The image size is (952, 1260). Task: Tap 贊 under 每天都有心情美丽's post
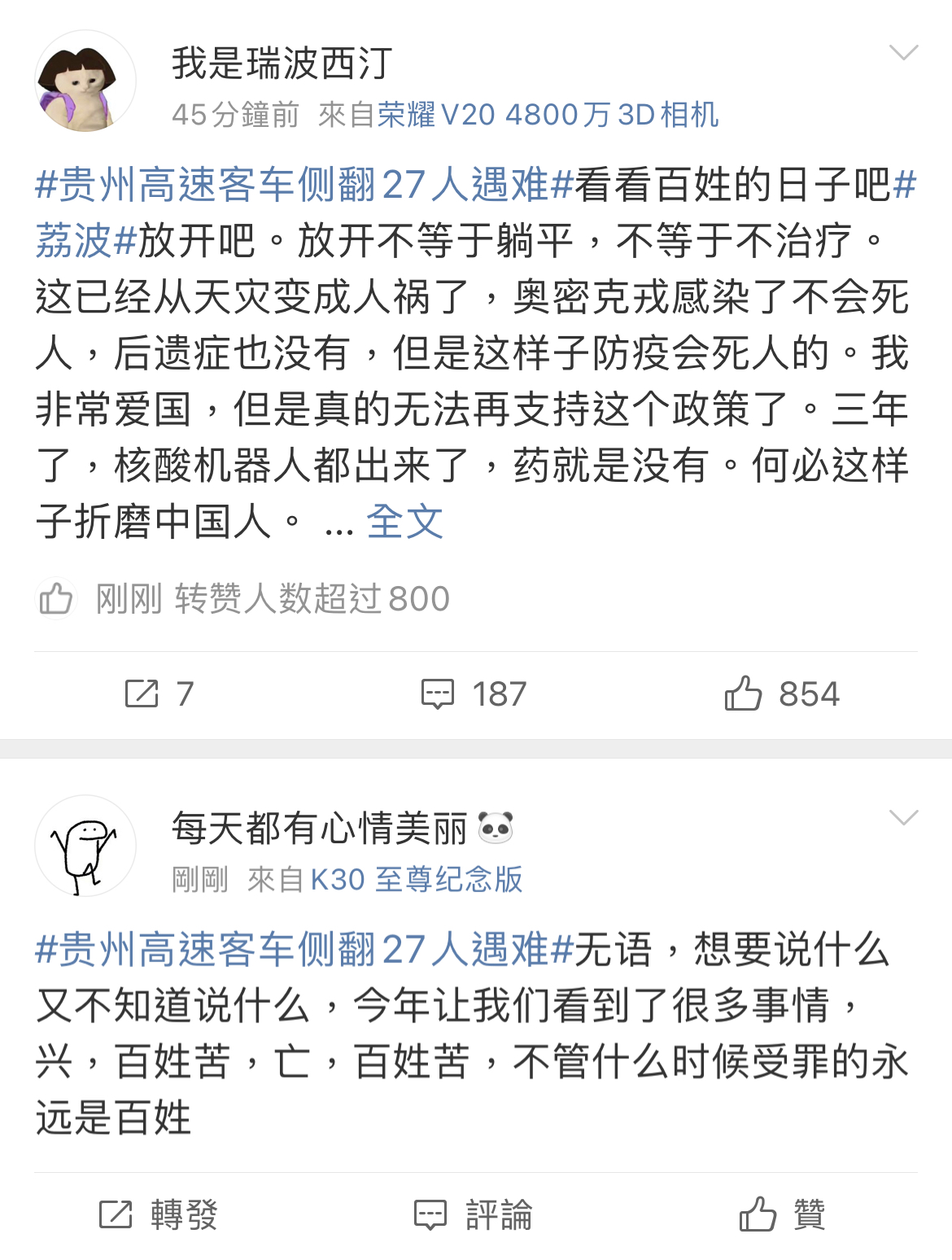coord(782,1215)
